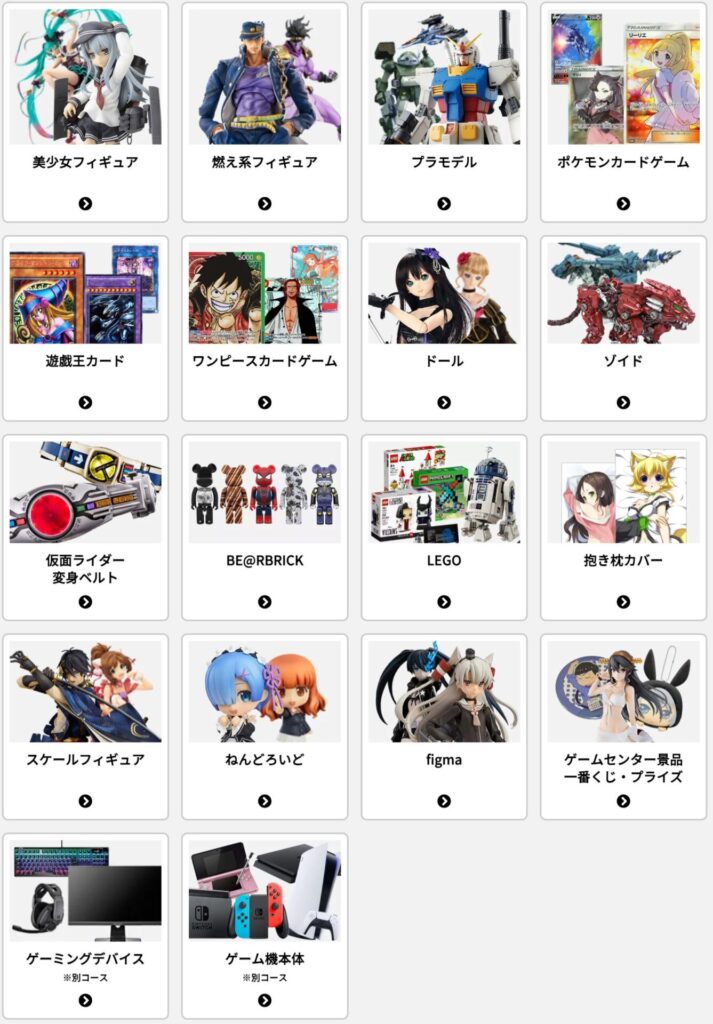This screenshot has height=1024, width=713.
Task: Open the BE@RBRICK category card
Action: click(x=264, y=527)
